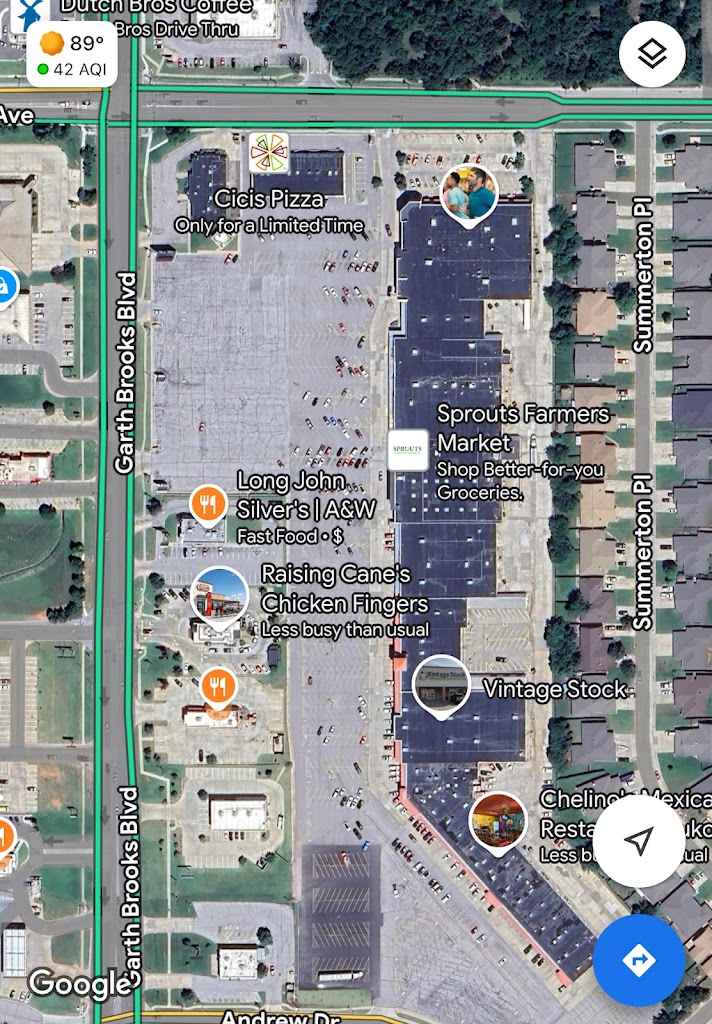712x1024 pixels.
Task: Open the Cicis Pizza place marker
Action: pos(269,153)
